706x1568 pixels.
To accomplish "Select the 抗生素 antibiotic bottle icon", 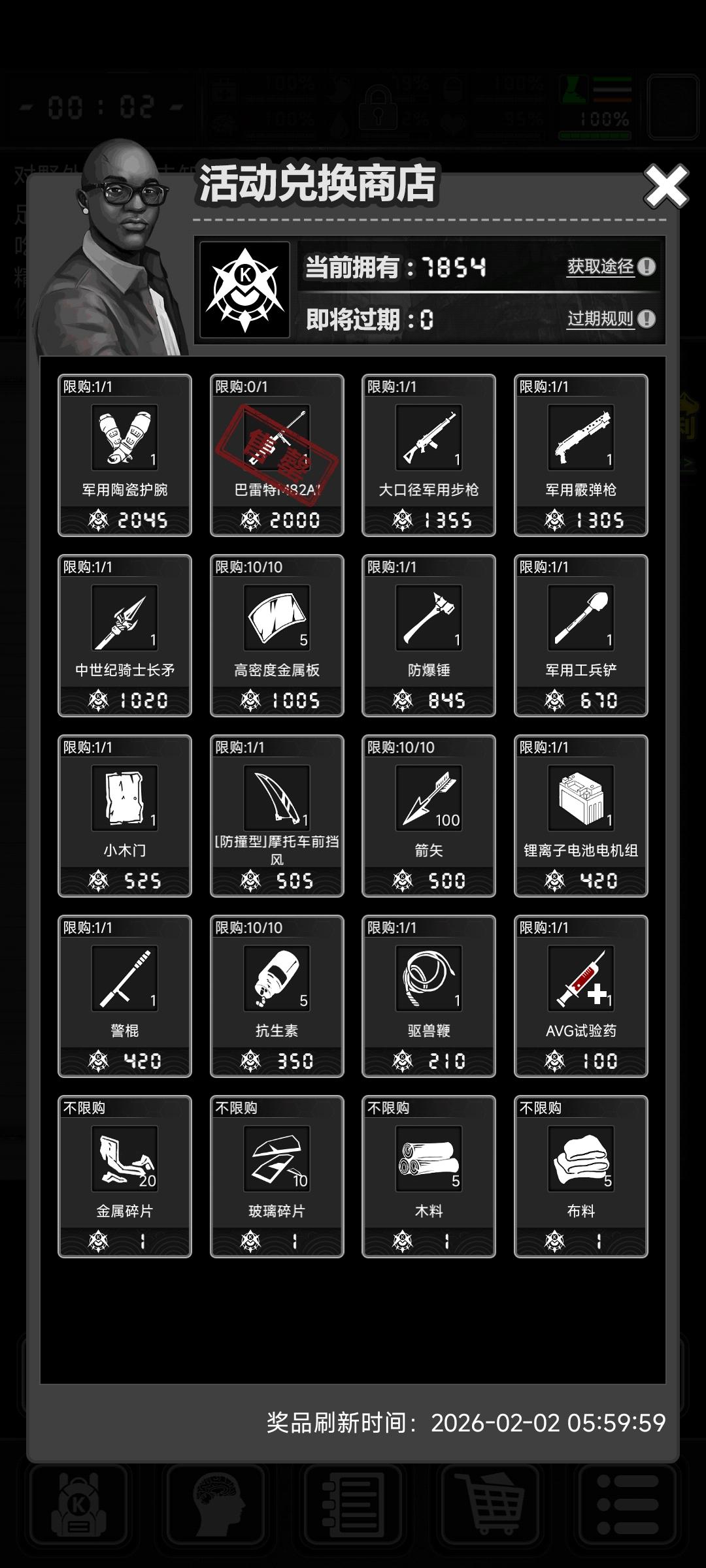I will [276, 980].
